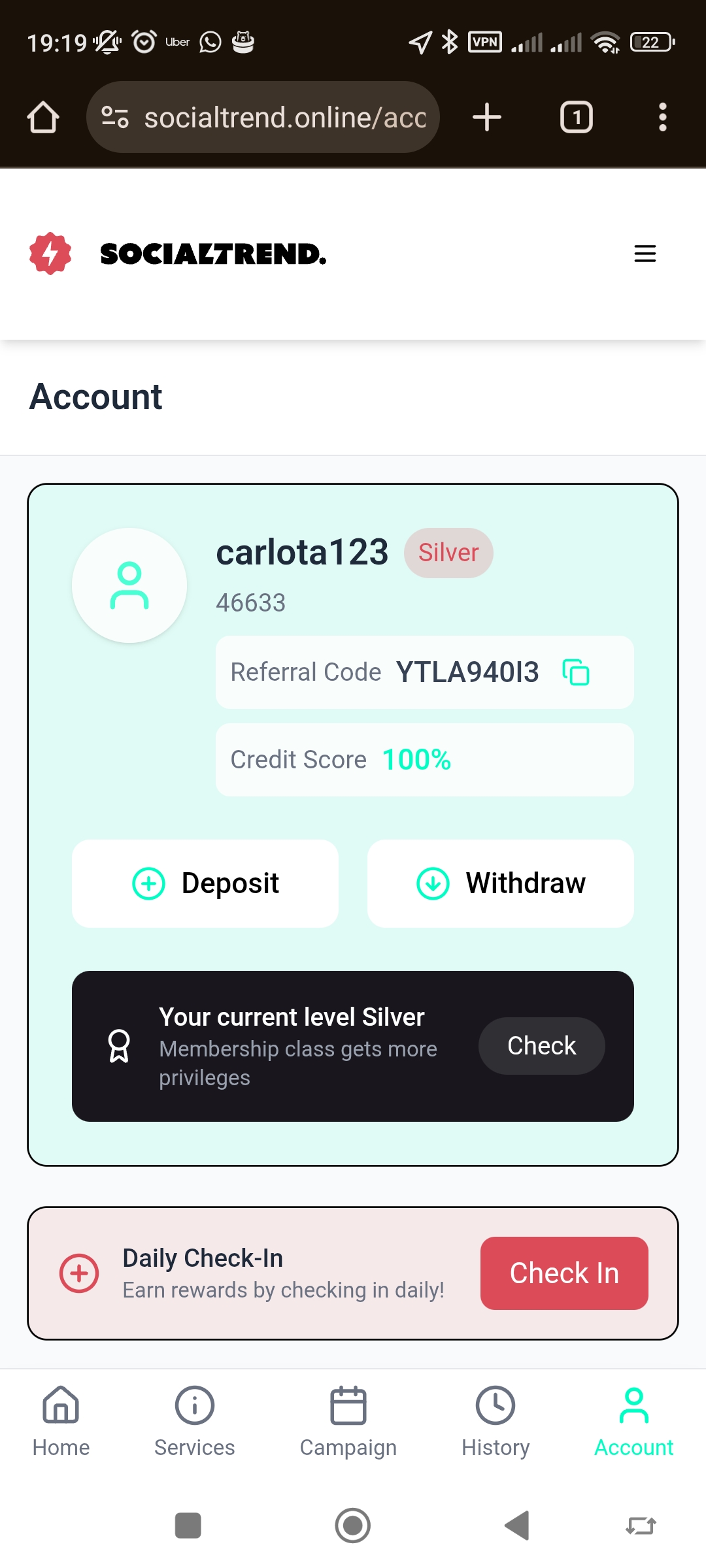
Task: Go to the browser home page
Action: coord(43,118)
